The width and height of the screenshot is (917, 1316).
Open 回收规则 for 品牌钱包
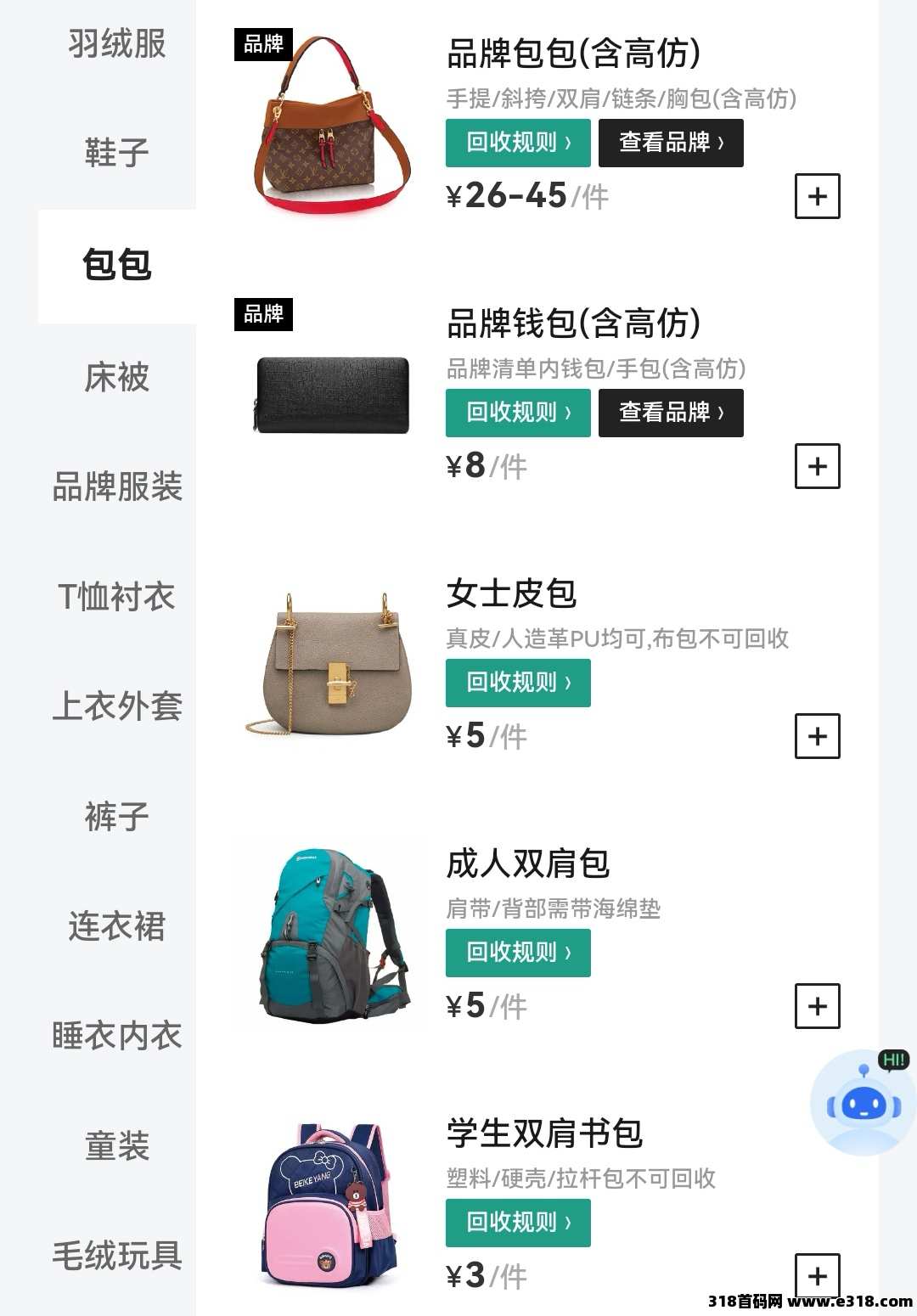pyautogui.click(x=518, y=413)
